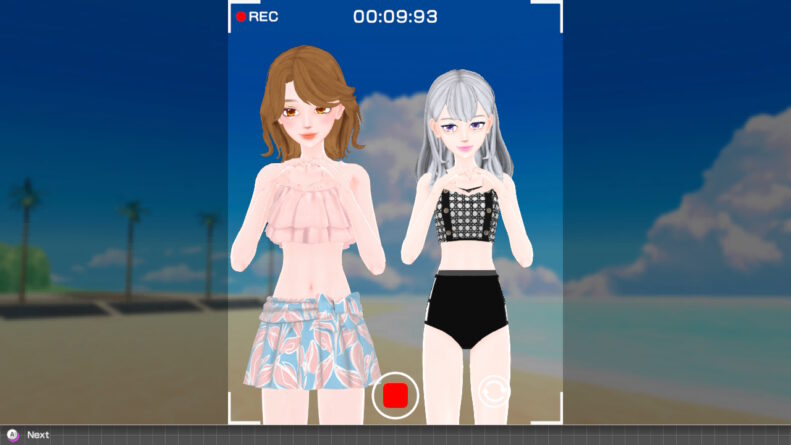The image size is (791, 445).
Task: Tap Next to continue
Action: point(37,435)
